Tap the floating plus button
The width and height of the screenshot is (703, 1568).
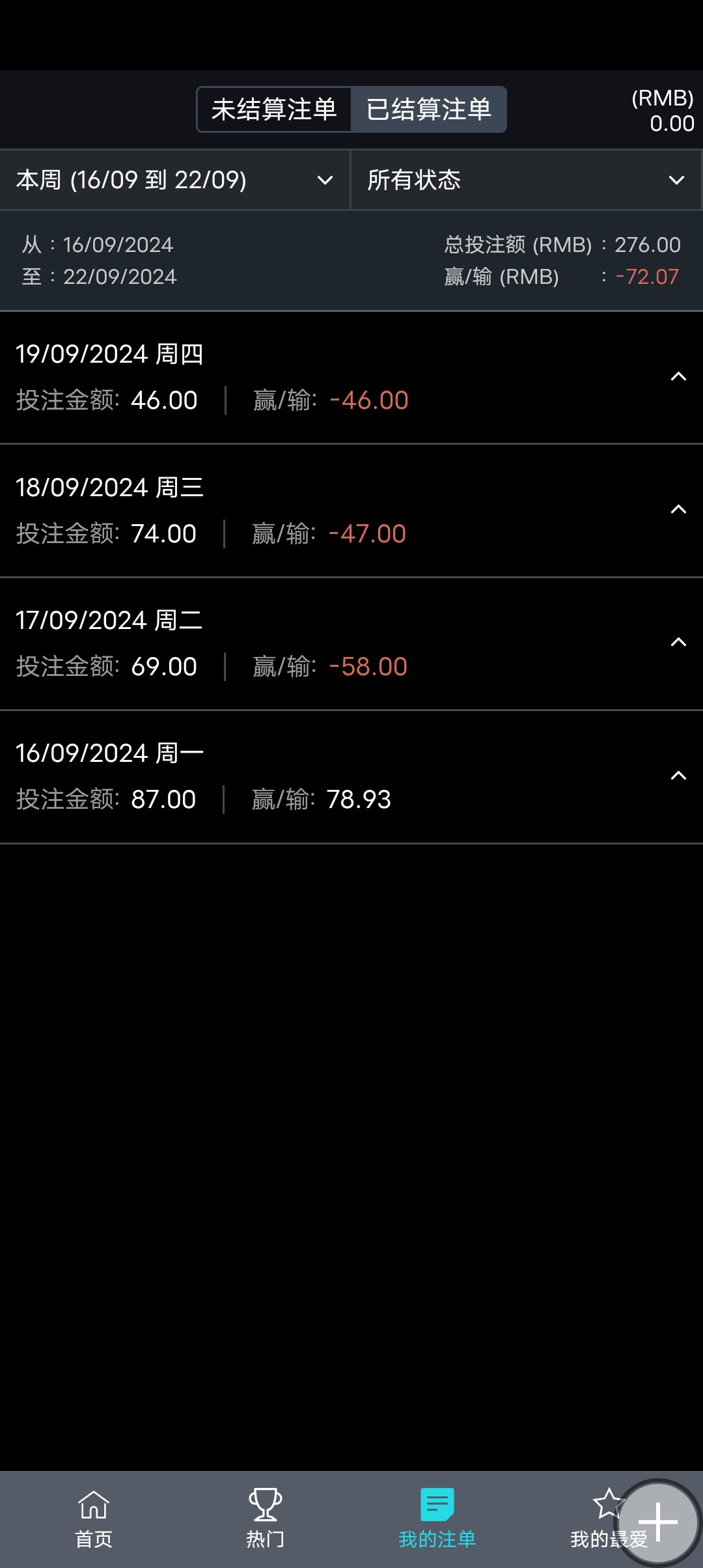658,1522
